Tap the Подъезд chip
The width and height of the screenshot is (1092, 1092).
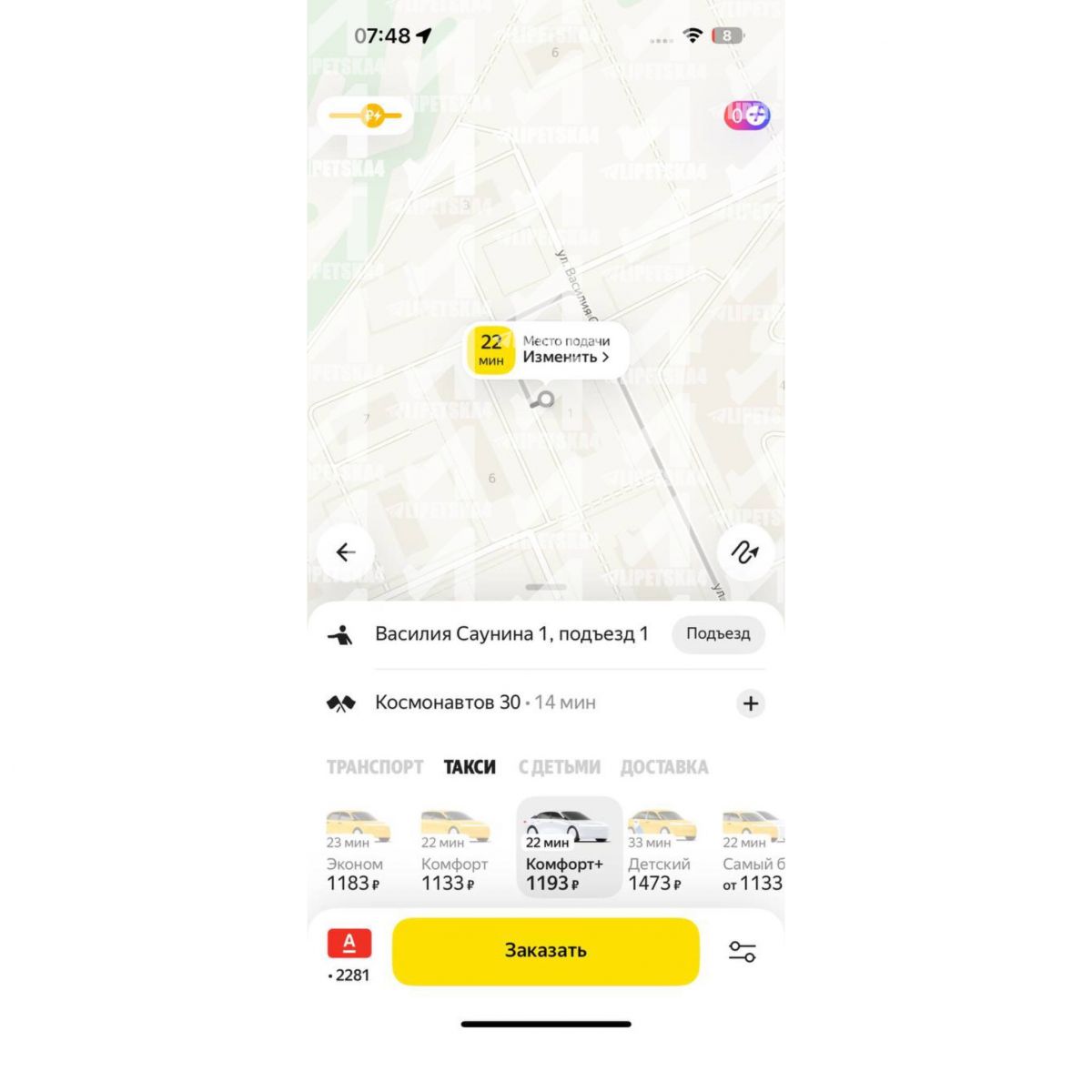point(718,634)
